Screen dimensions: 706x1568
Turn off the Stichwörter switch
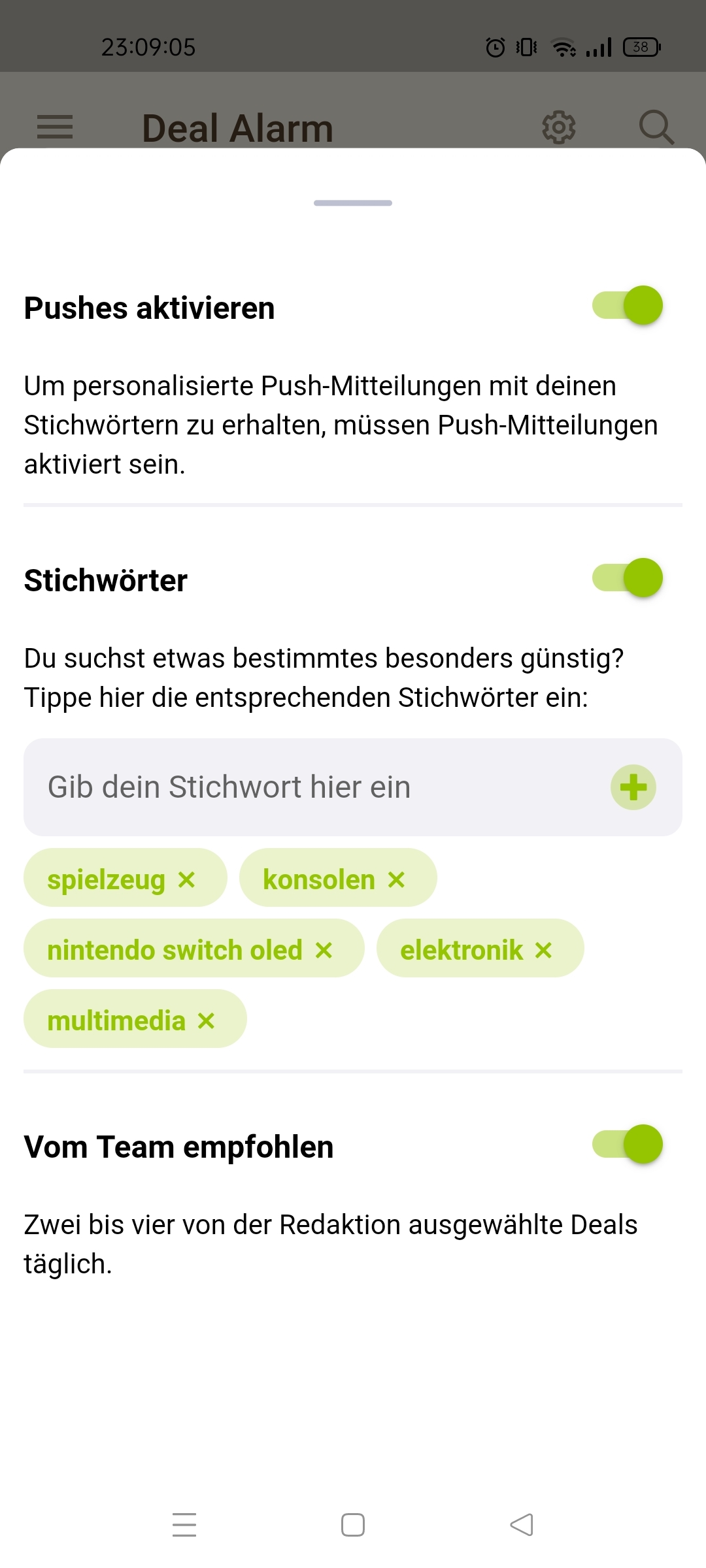[628, 578]
